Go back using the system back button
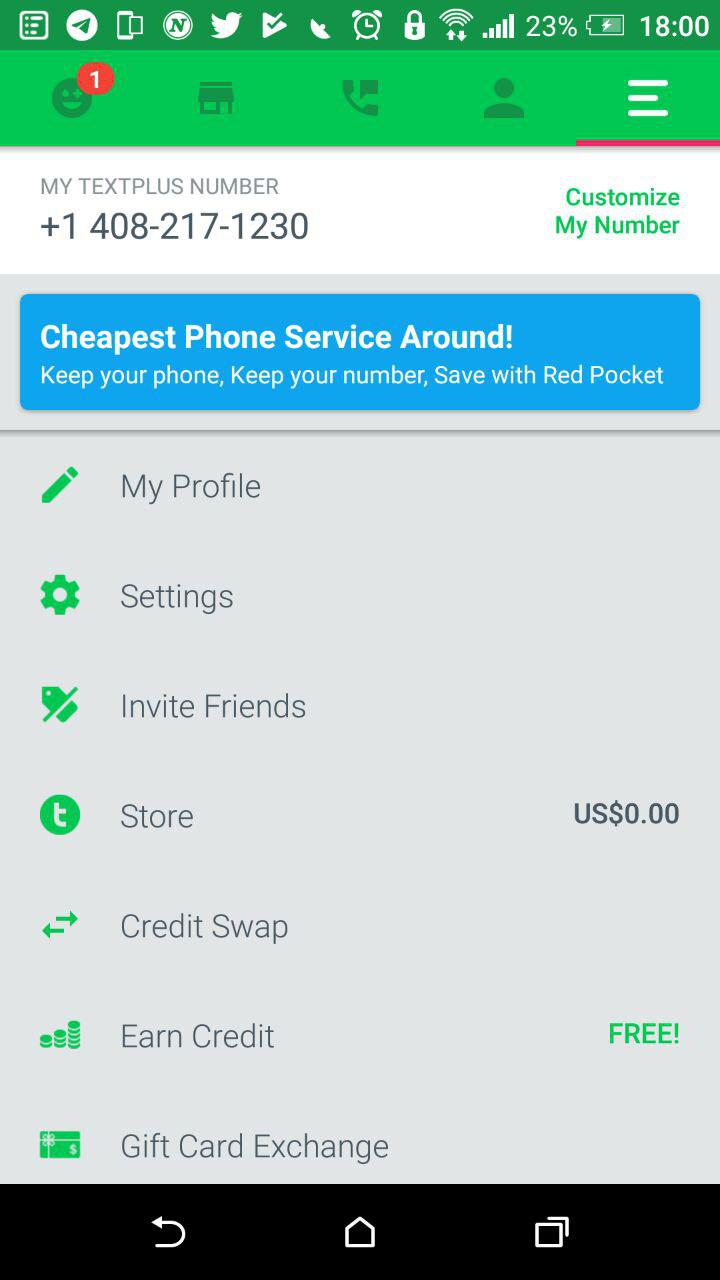Image resolution: width=720 pixels, height=1280 pixels. (168, 1233)
